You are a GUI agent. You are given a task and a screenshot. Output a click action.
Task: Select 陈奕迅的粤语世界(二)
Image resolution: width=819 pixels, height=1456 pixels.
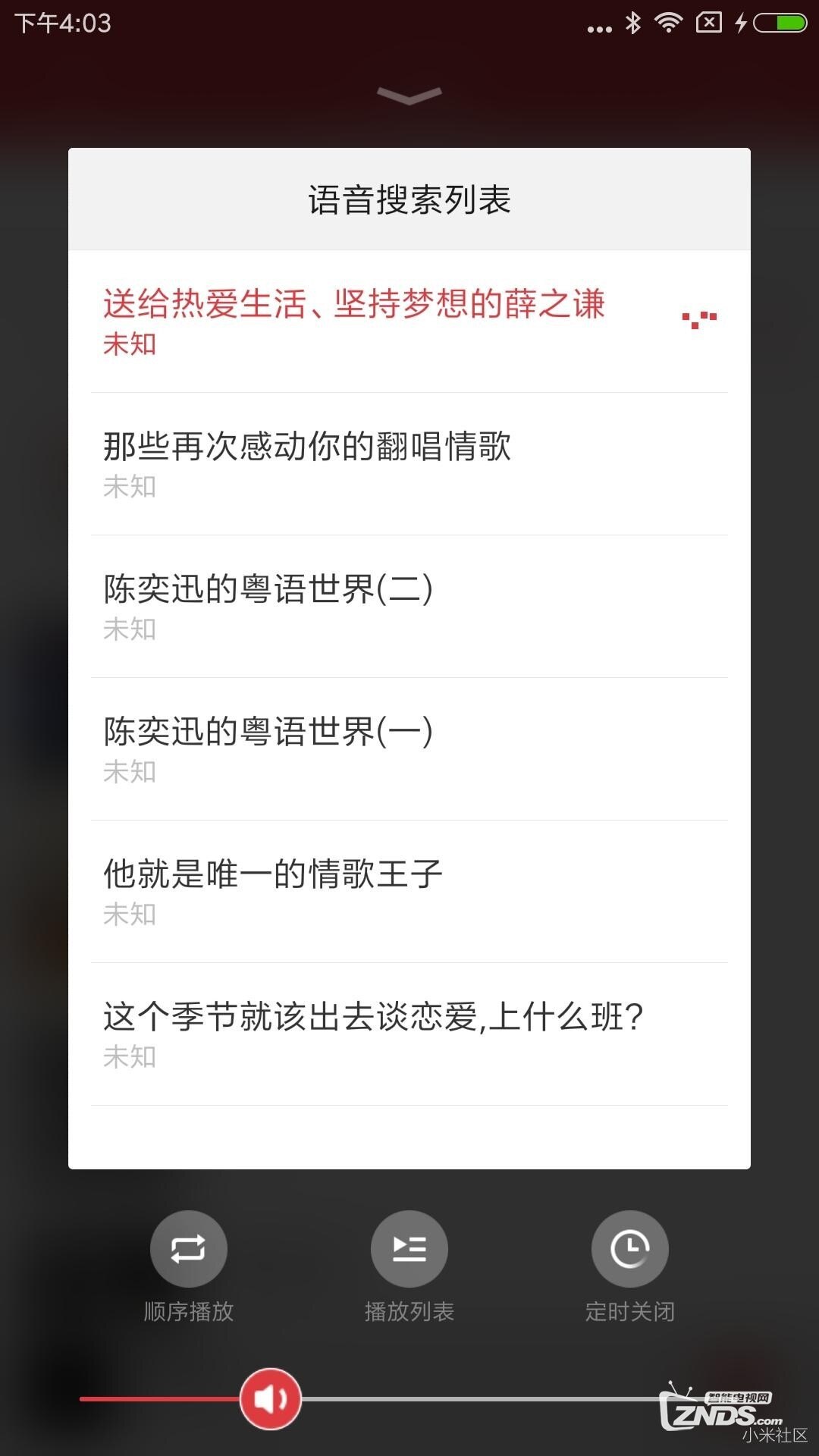(268, 605)
